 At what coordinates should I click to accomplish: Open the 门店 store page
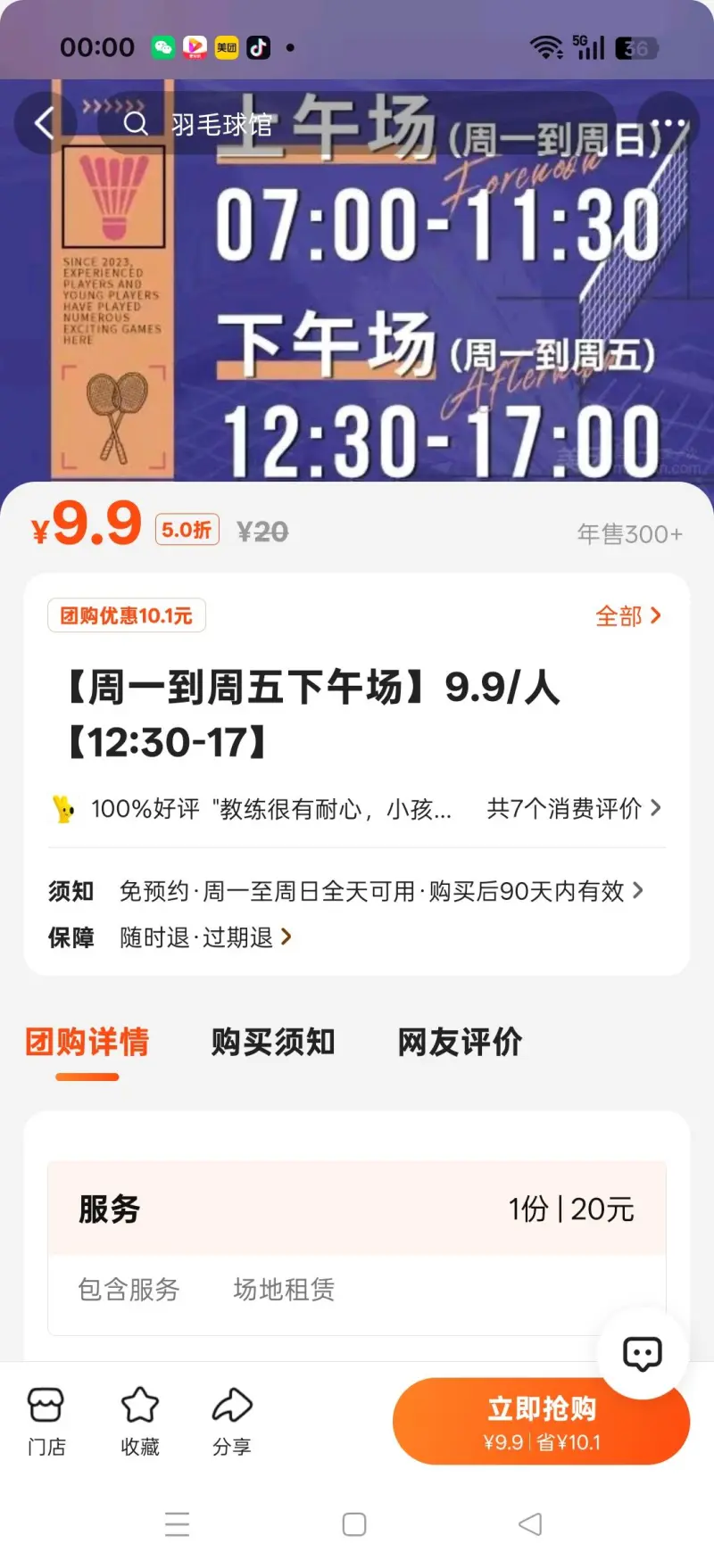click(46, 1422)
